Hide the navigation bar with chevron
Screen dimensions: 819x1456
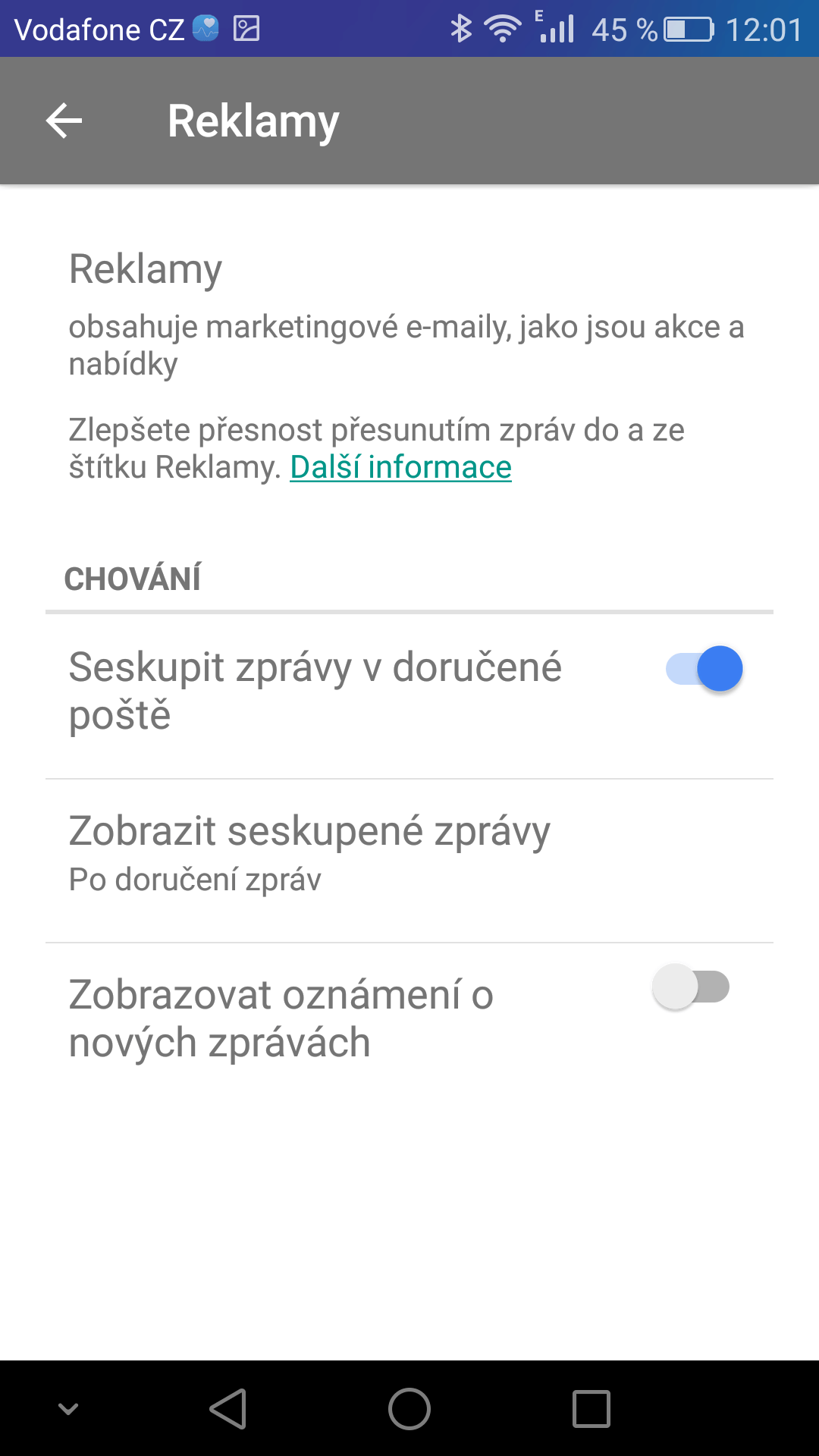[x=68, y=1409]
